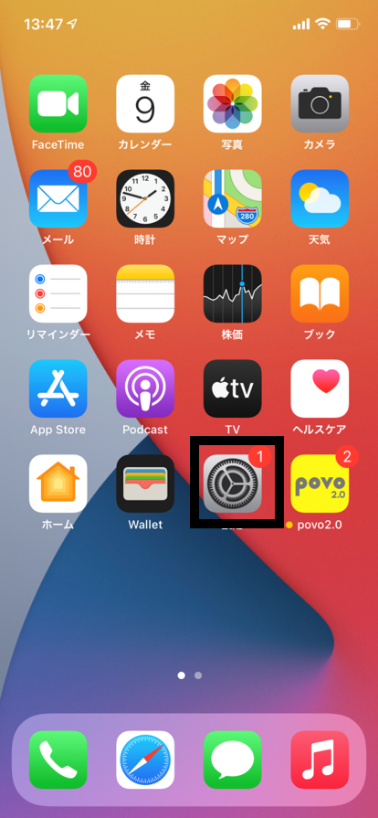Launch the ブック books app
This screenshot has width=378, height=818.
coord(320,294)
